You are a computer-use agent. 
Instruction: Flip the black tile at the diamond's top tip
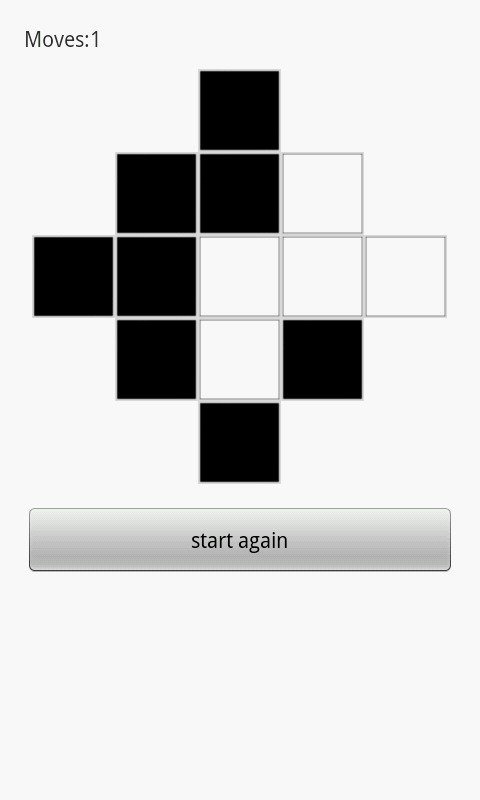pos(240,110)
